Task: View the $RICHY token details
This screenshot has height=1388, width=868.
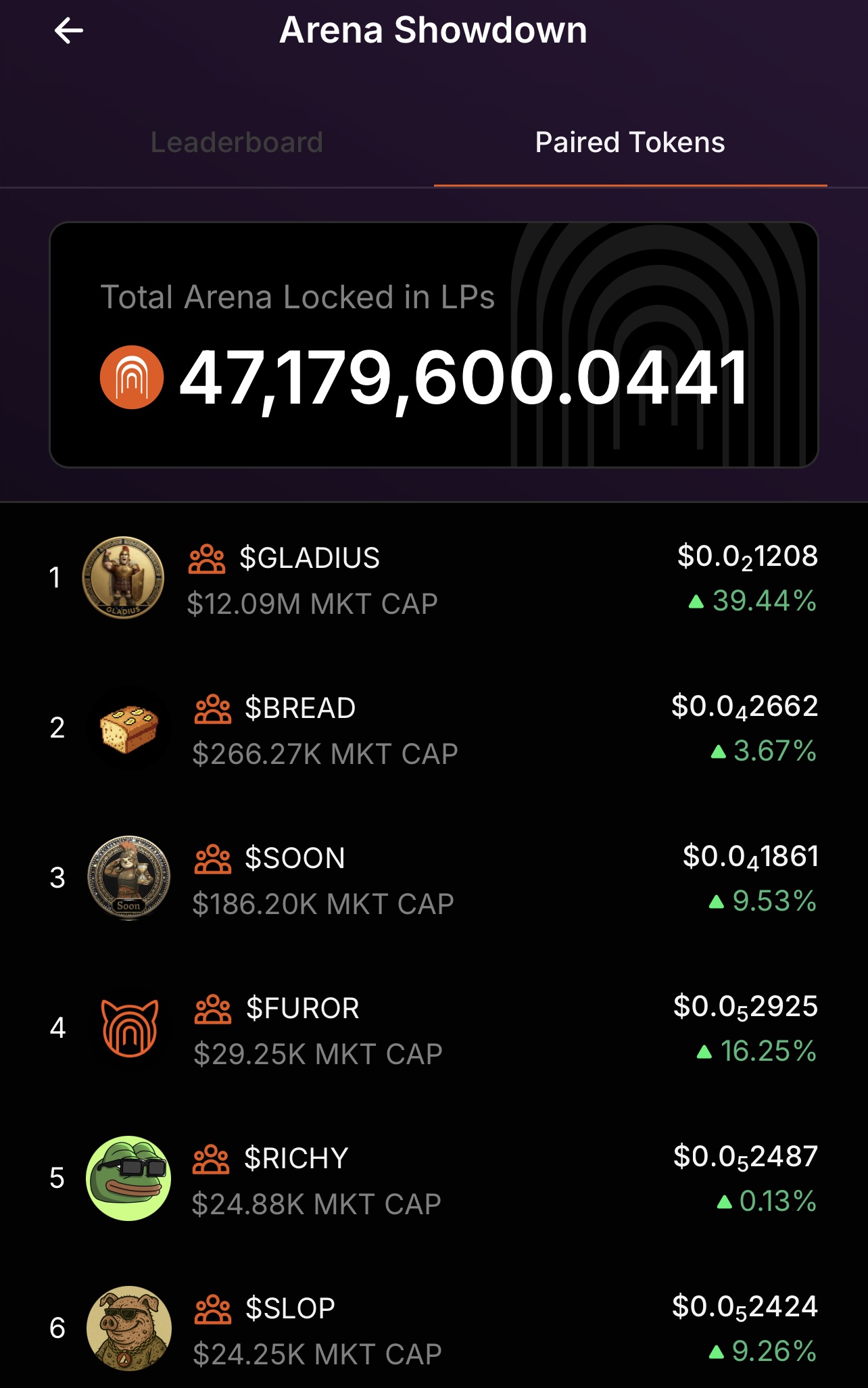Action: (433, 1179)
